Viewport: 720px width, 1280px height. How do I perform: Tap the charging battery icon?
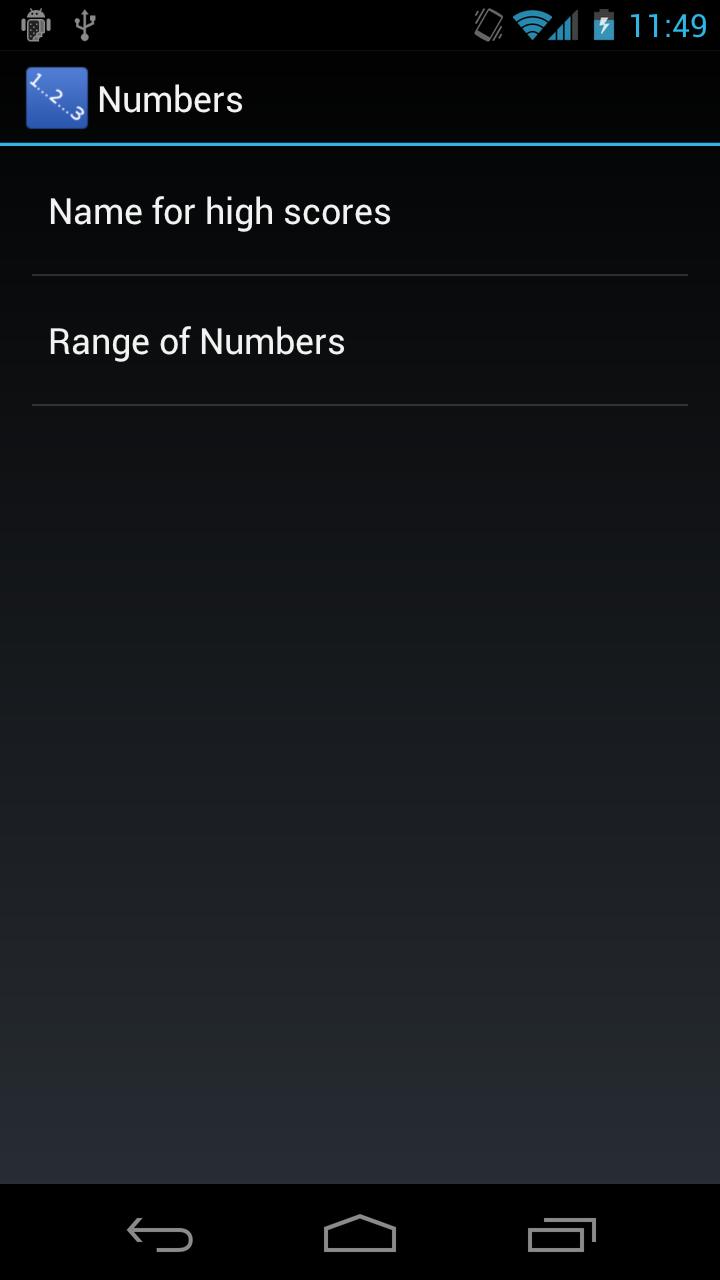(x=604, y=25)
